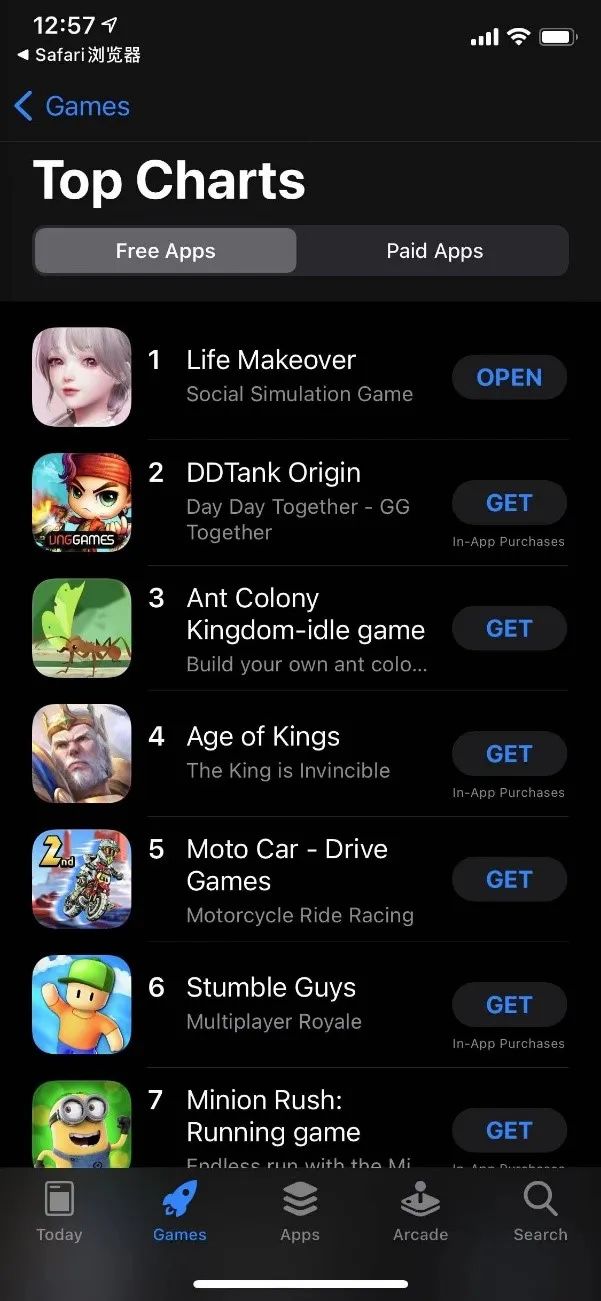Download Age of Kings
The image size is (601, 1301).
pos(509,754)
